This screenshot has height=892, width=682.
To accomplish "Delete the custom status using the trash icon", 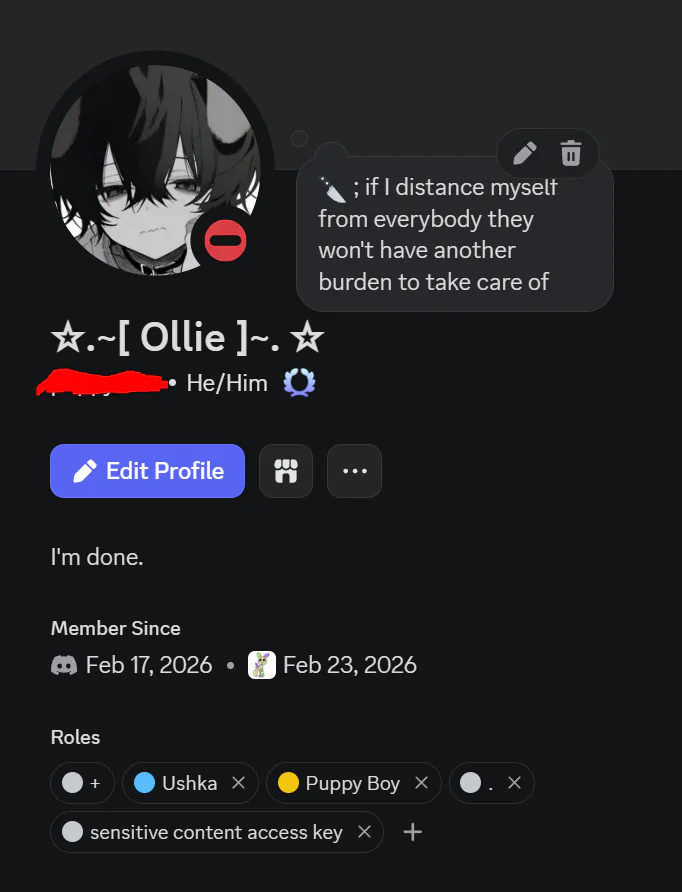I will tap(571, 153).
